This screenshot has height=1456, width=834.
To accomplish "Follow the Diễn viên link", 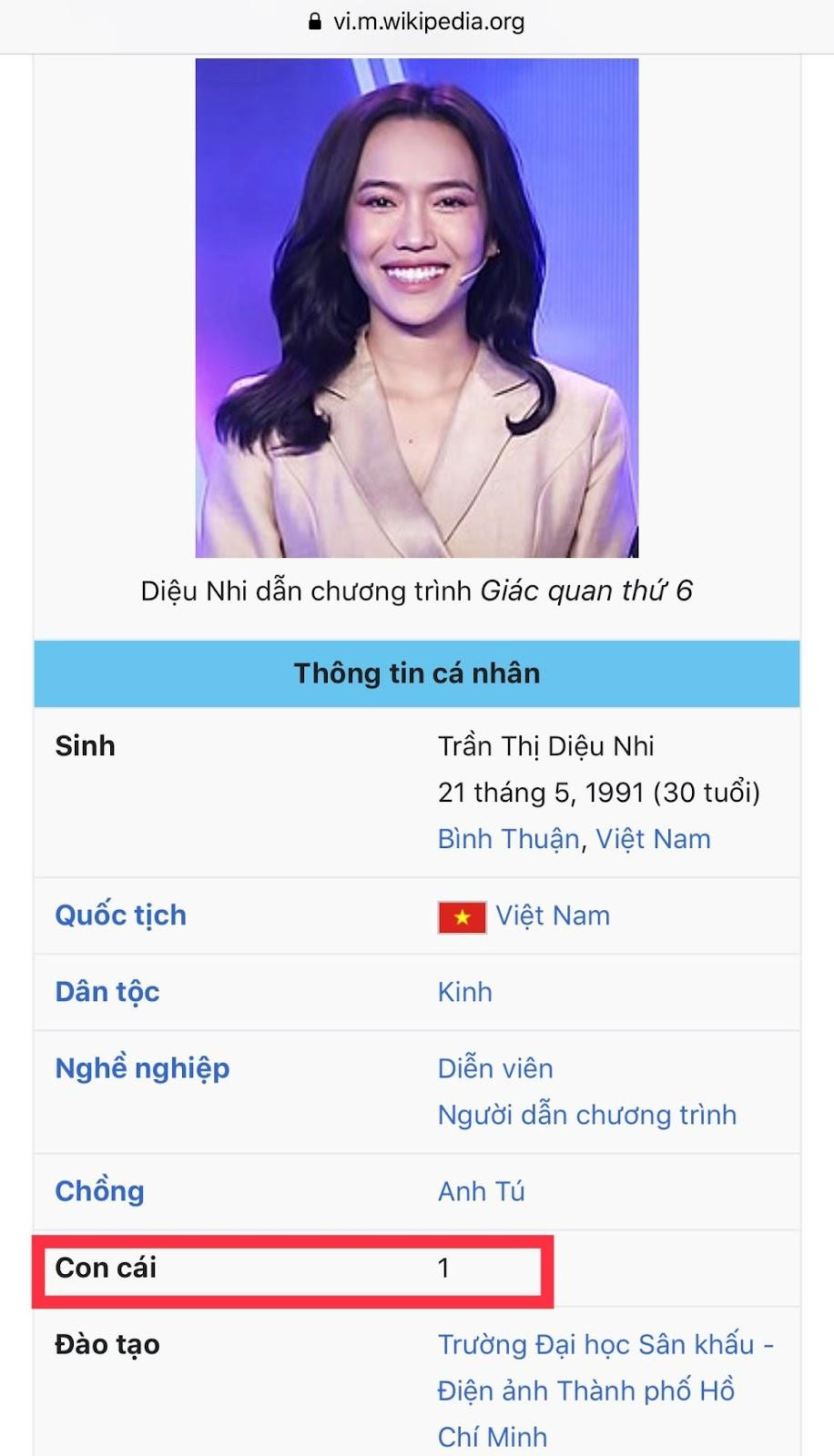I will 495,1068.
